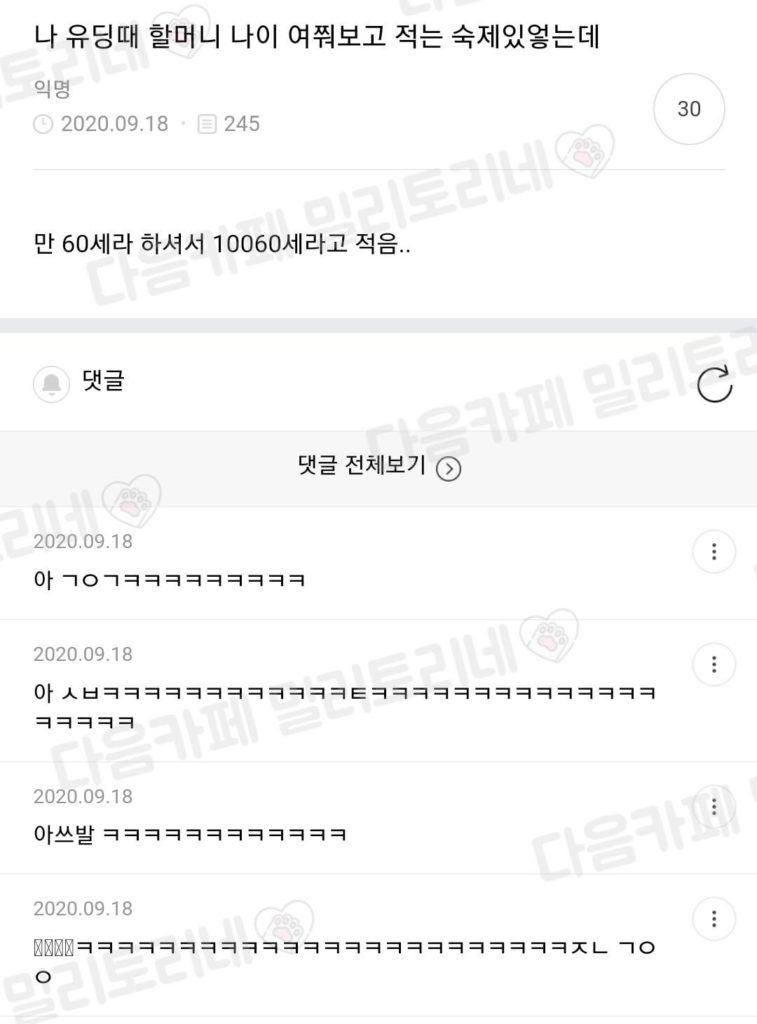The height and width of the screenshot is (1024, 757).
Task: Open the 30 comments count bubble
Action: point(689,108)
